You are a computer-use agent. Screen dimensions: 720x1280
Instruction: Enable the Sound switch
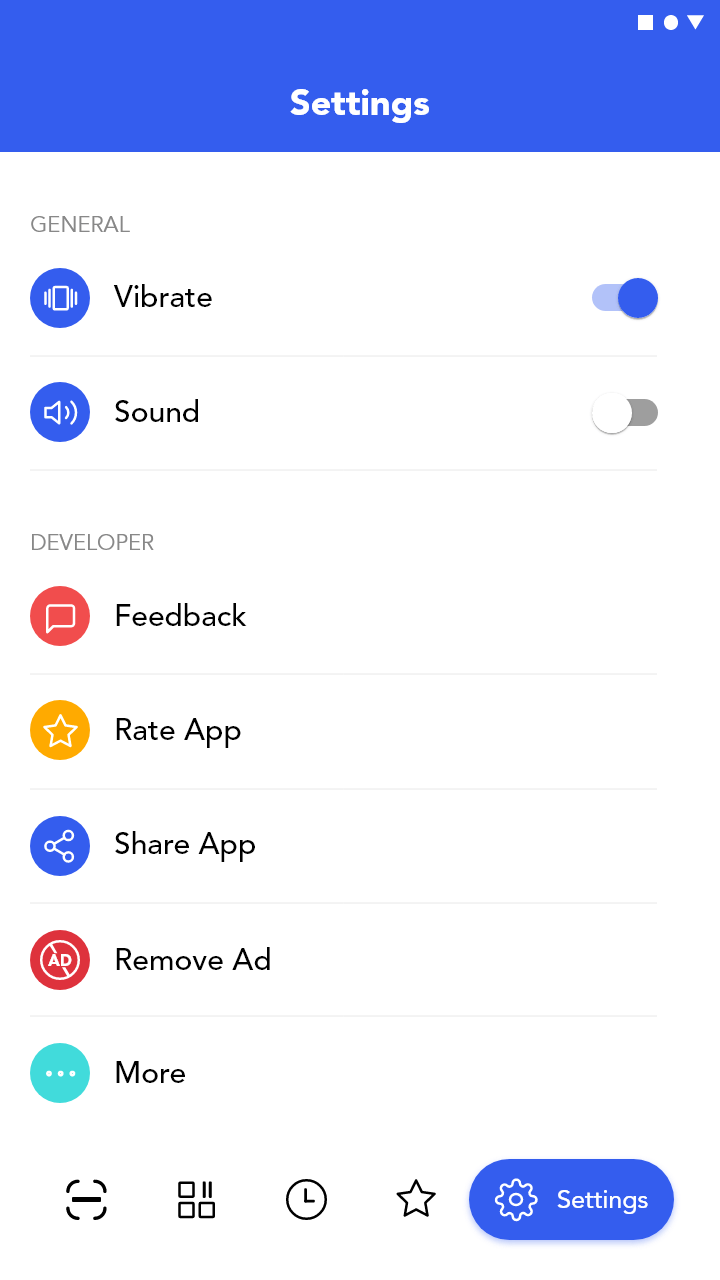[x=625, y=413]
